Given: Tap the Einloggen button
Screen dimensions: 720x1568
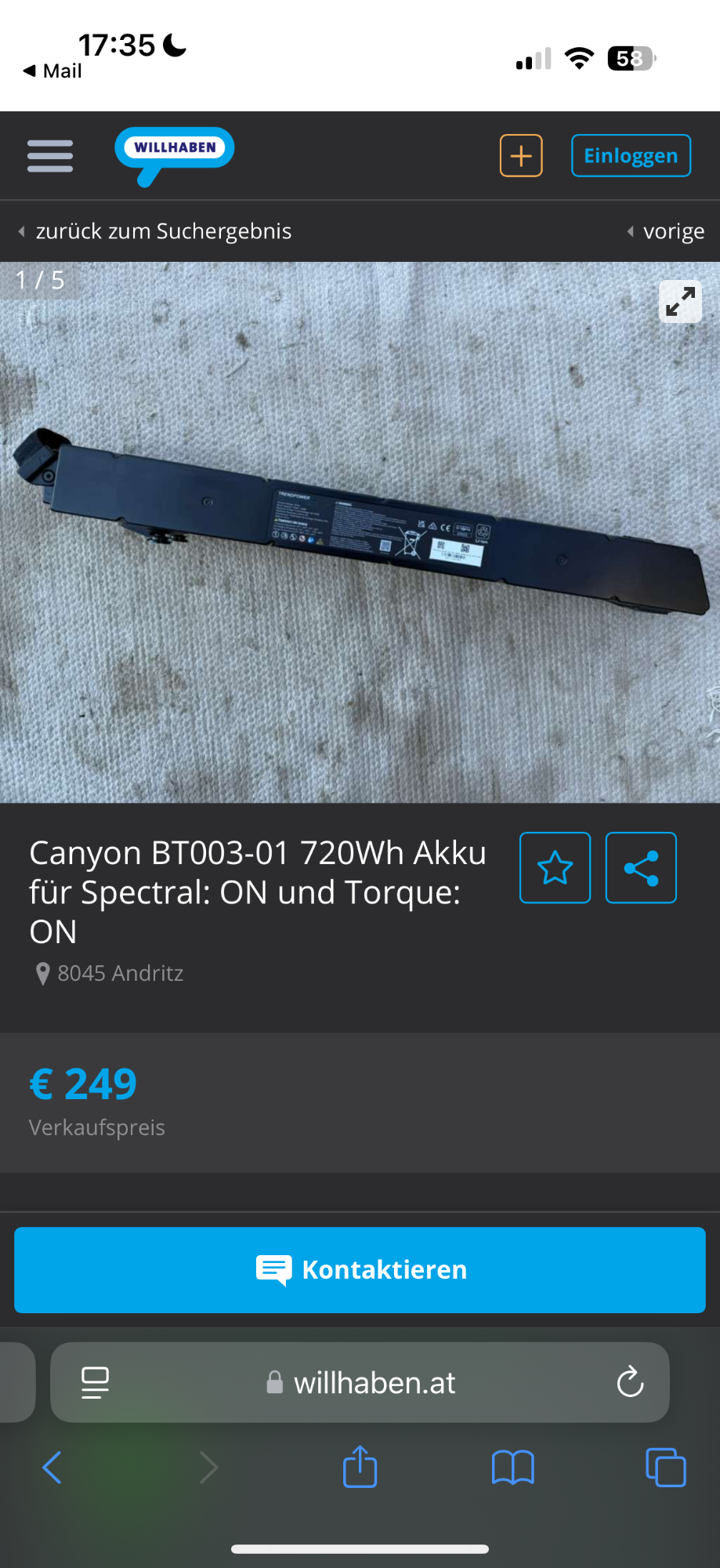Looking at the screenshot, I should pos(631,155).
